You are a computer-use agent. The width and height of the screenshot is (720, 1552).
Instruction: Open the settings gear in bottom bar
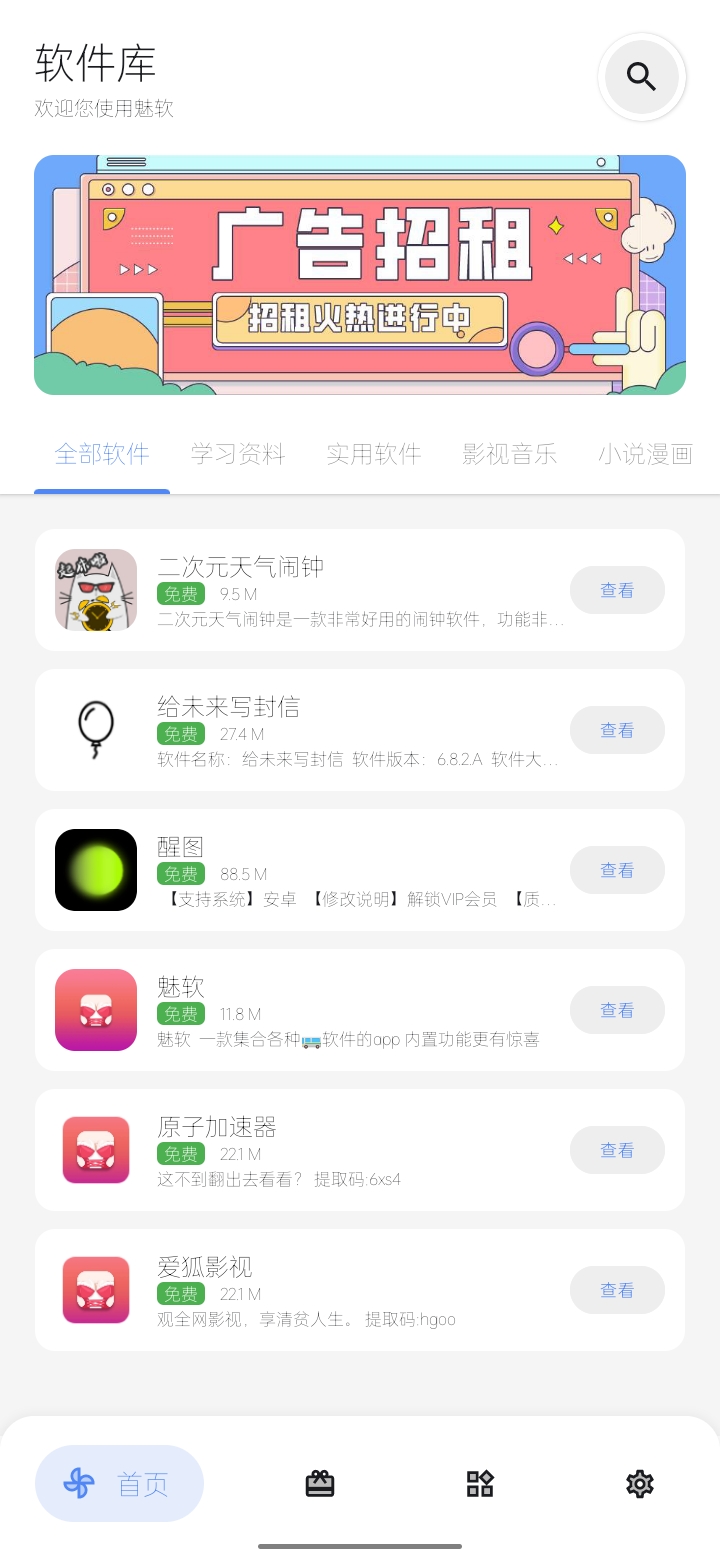coord(639,1483)
